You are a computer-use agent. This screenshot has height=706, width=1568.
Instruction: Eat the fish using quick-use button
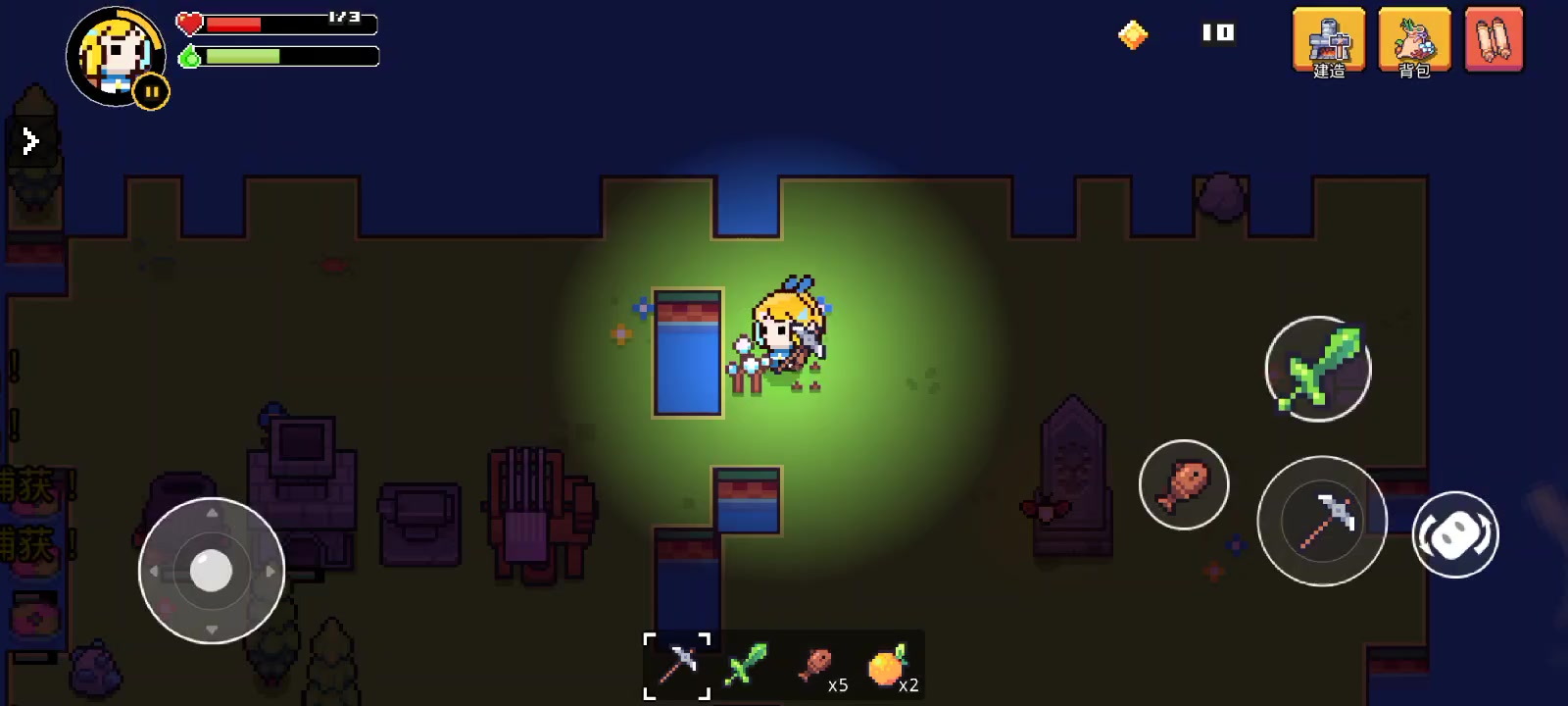(x=1184, y=484)
